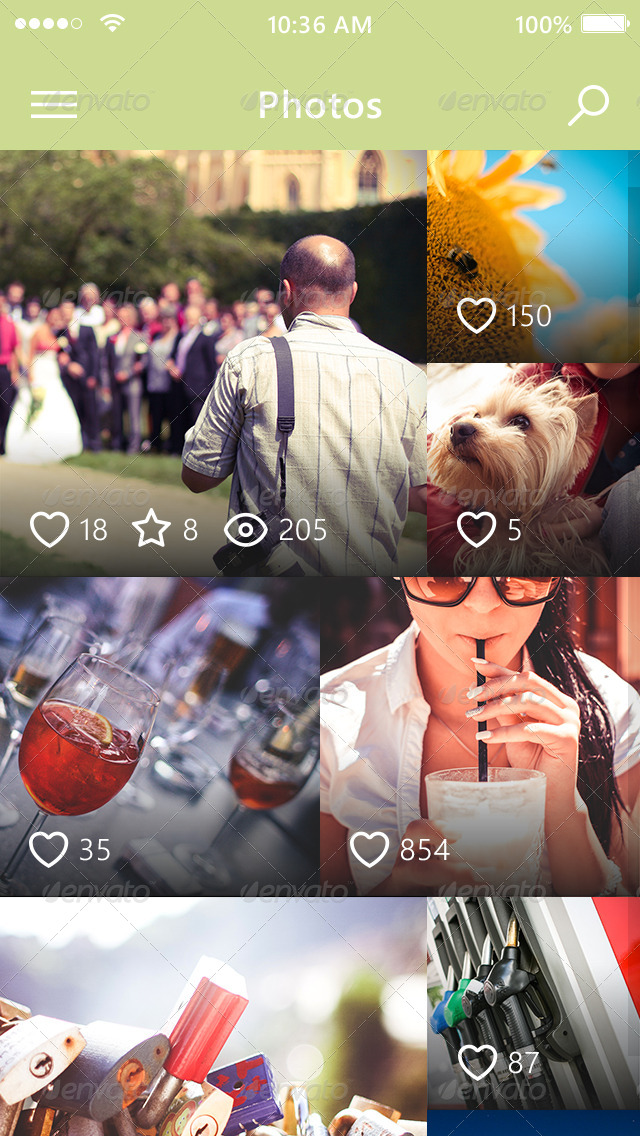The image size is (640, 1136).
Task: Open the wine glass photo
Action: (x=160, y=720)
